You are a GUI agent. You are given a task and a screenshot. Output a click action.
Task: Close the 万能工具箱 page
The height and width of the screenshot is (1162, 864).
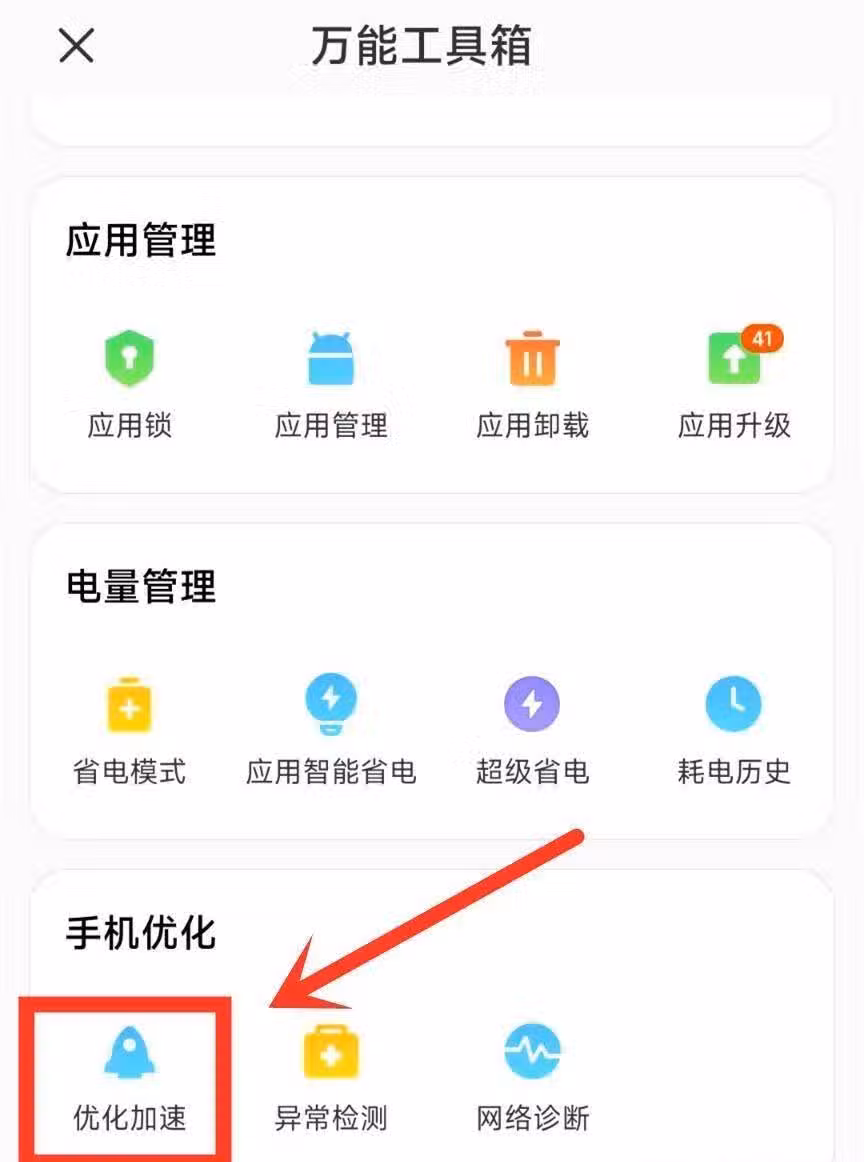pos(77,46)
